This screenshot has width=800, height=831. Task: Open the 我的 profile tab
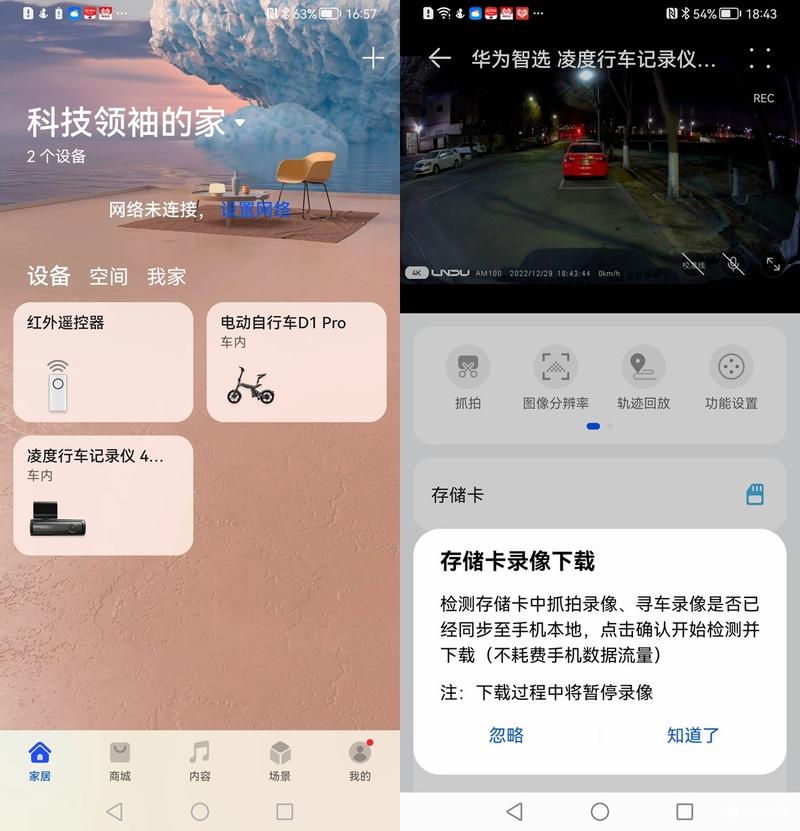(x=359, y=761)
